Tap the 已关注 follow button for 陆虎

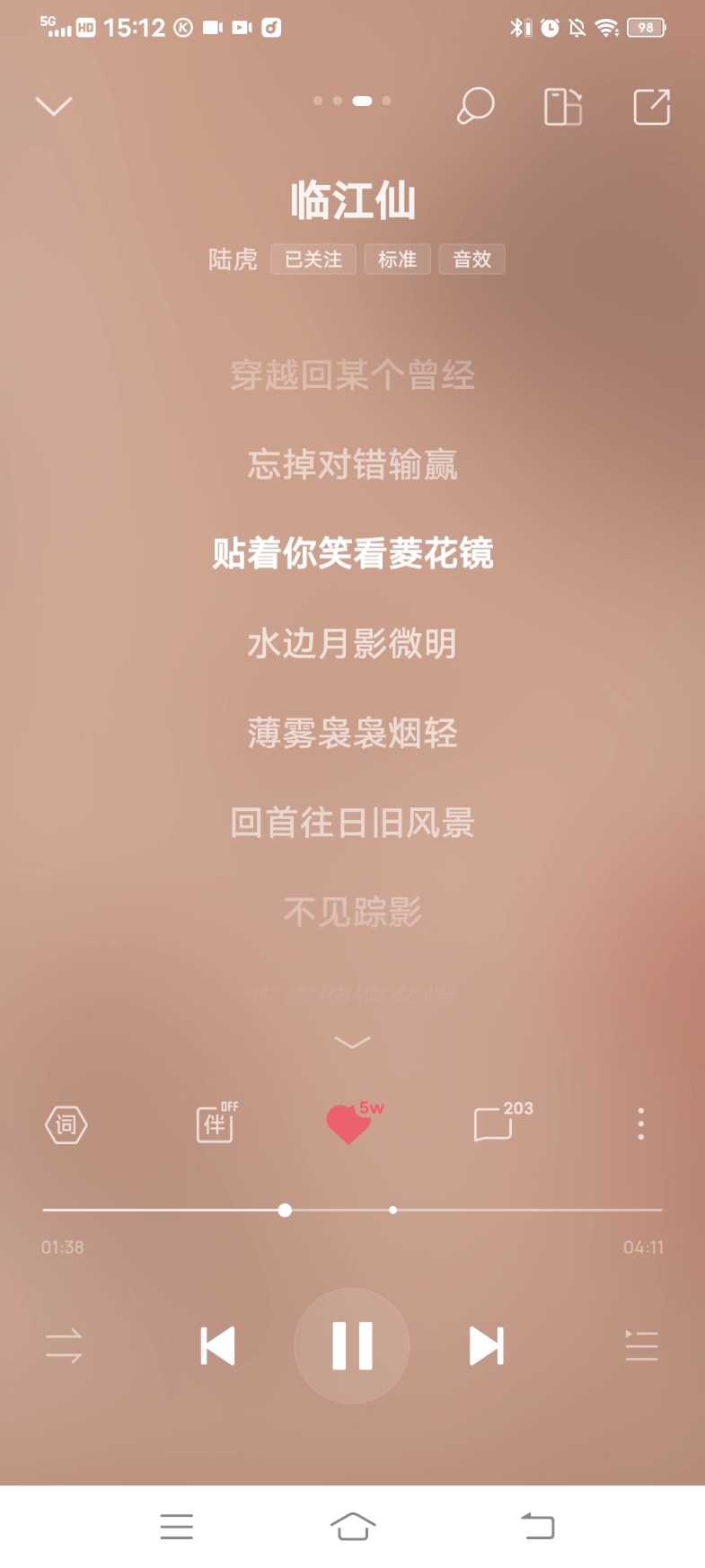coord(313,260)
